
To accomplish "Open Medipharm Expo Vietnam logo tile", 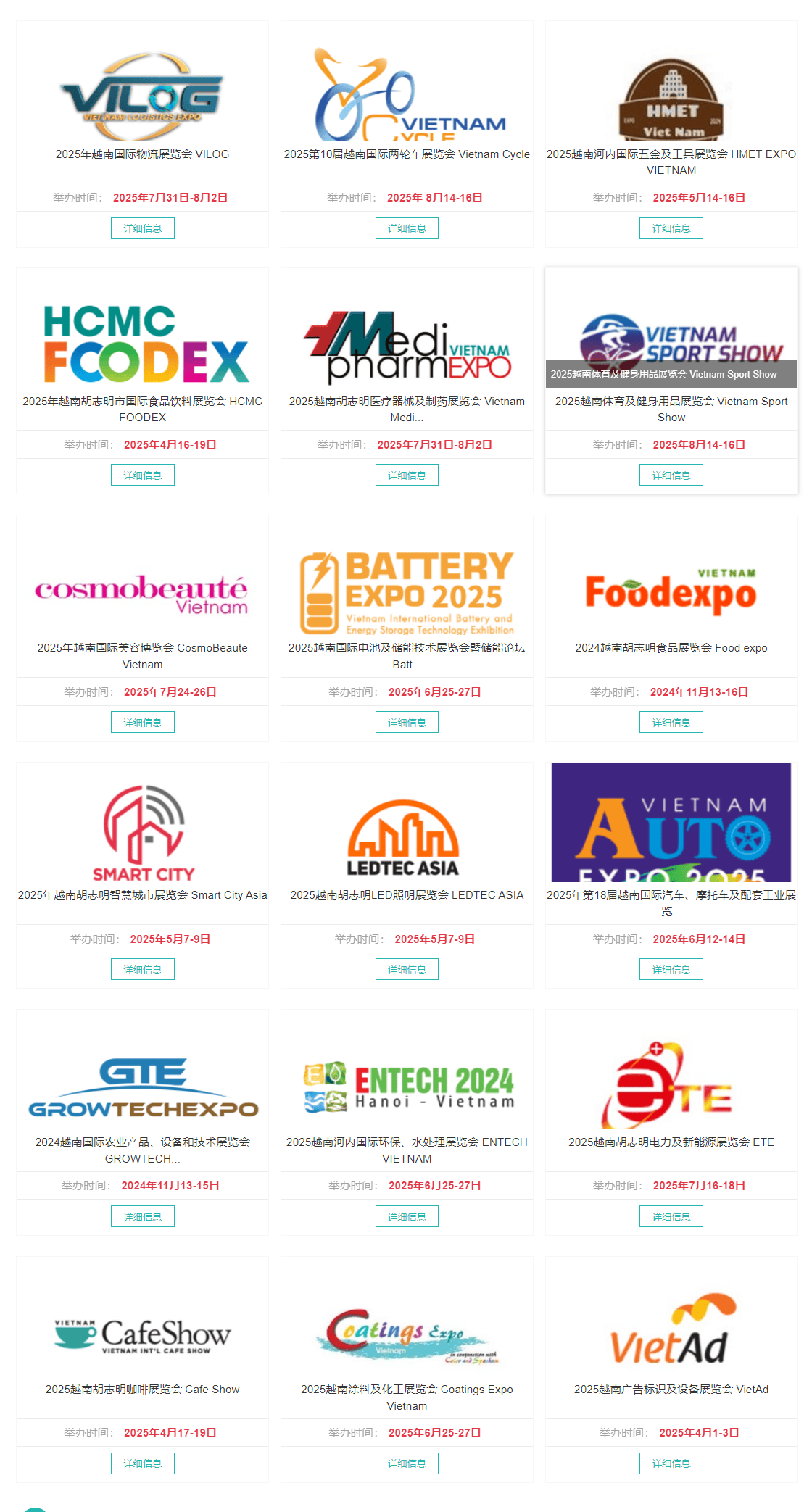I will [407, 344].
